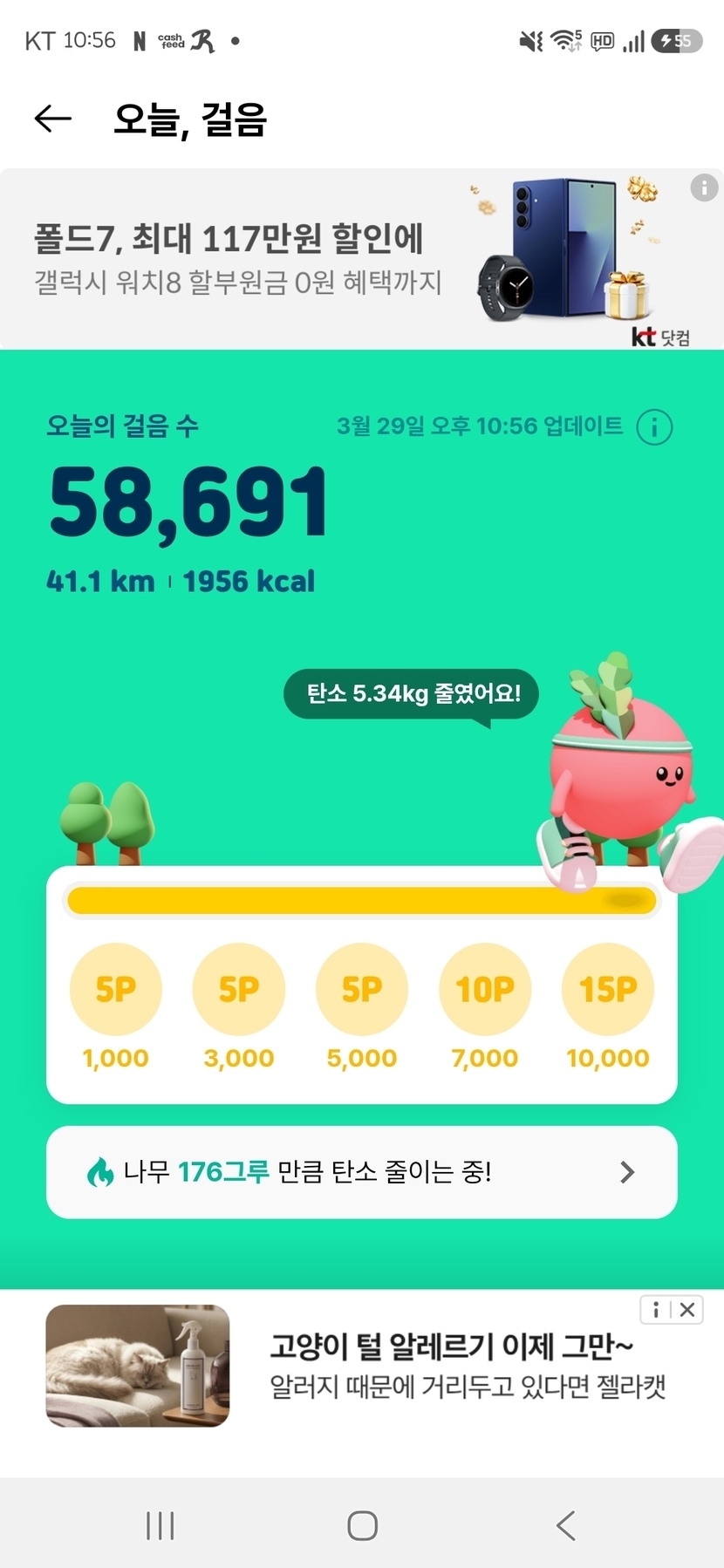
Task: Open recent apps from navigation bar
Action: (161, 1525)
